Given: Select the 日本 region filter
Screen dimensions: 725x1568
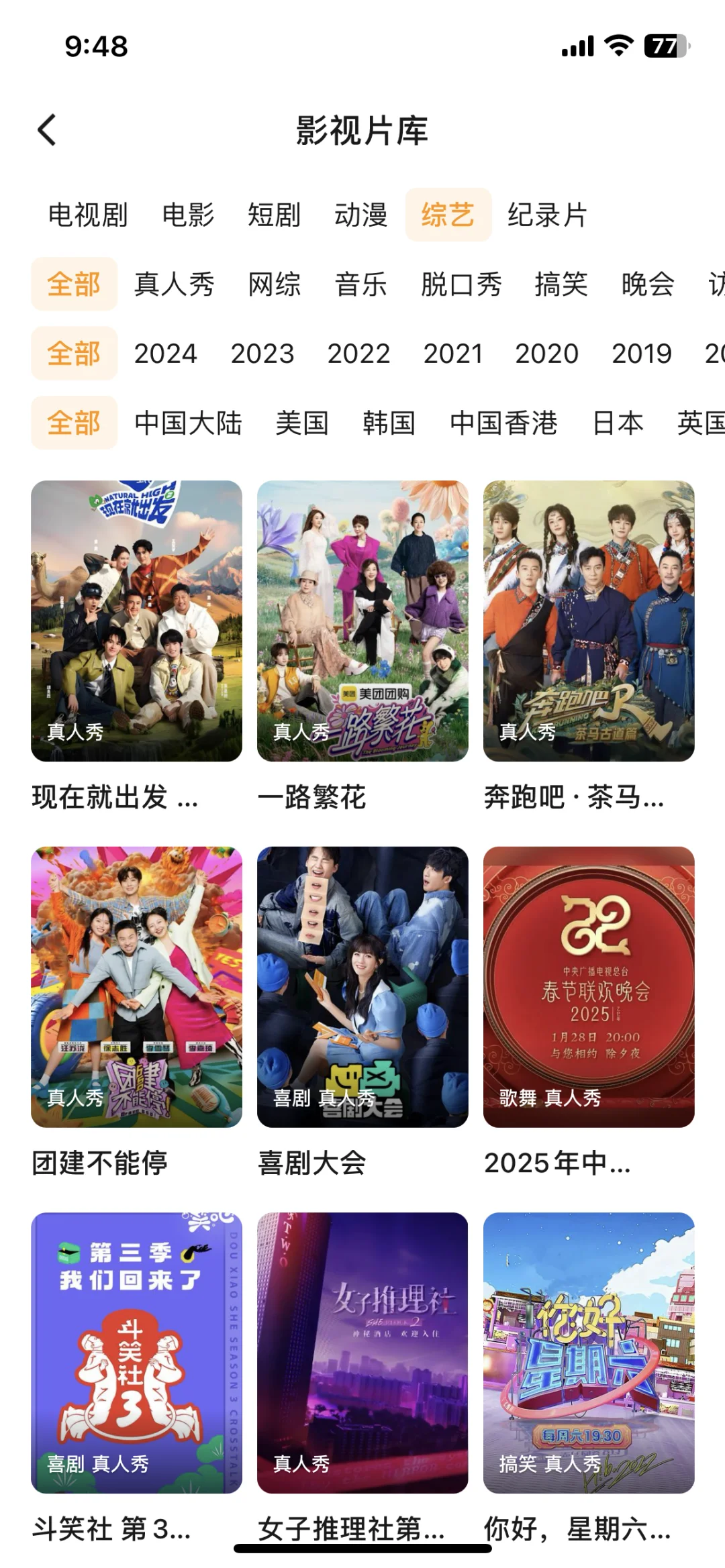Looking at the screenshot, I should tap(618, 423).
